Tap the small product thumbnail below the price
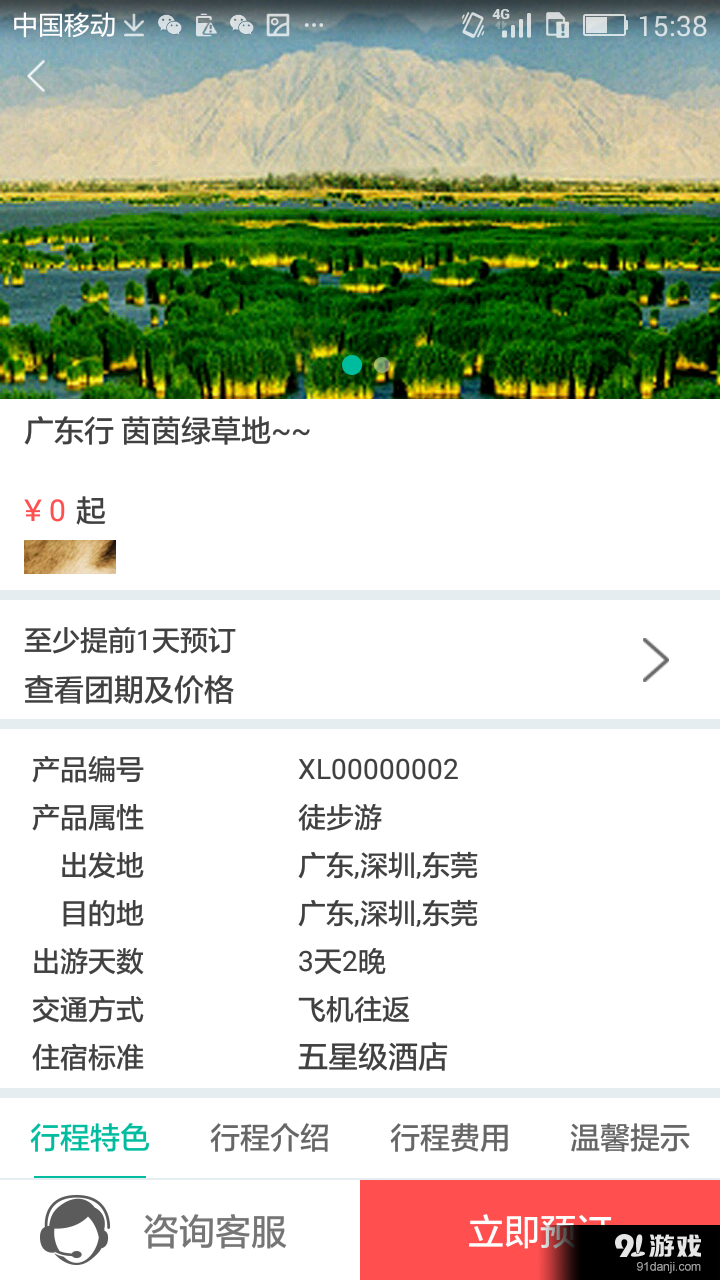The image size is (720, 1280). (x=69, y=557)
